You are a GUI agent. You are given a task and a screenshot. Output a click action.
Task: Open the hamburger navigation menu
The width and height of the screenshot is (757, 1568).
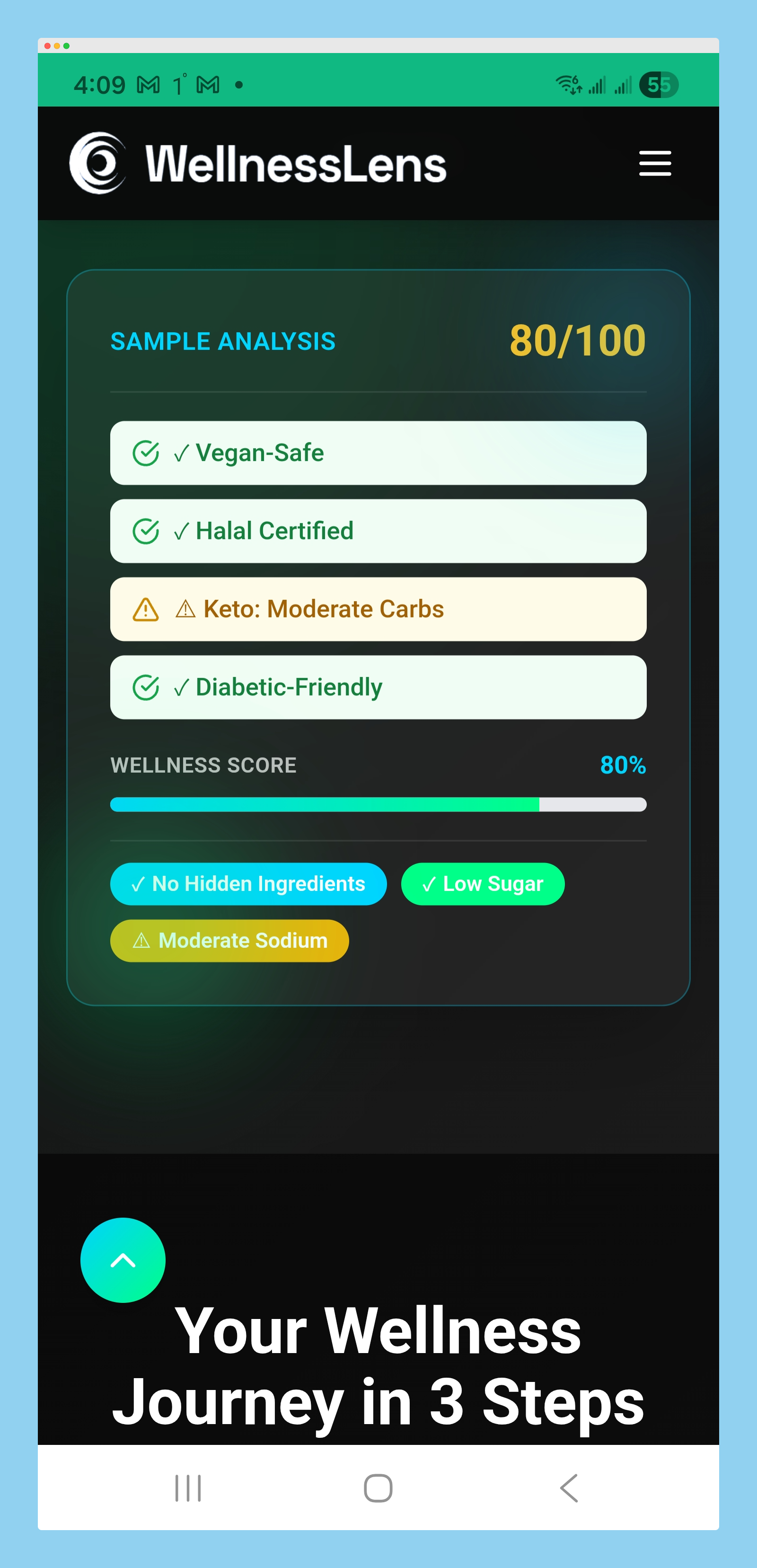[655, 163]
